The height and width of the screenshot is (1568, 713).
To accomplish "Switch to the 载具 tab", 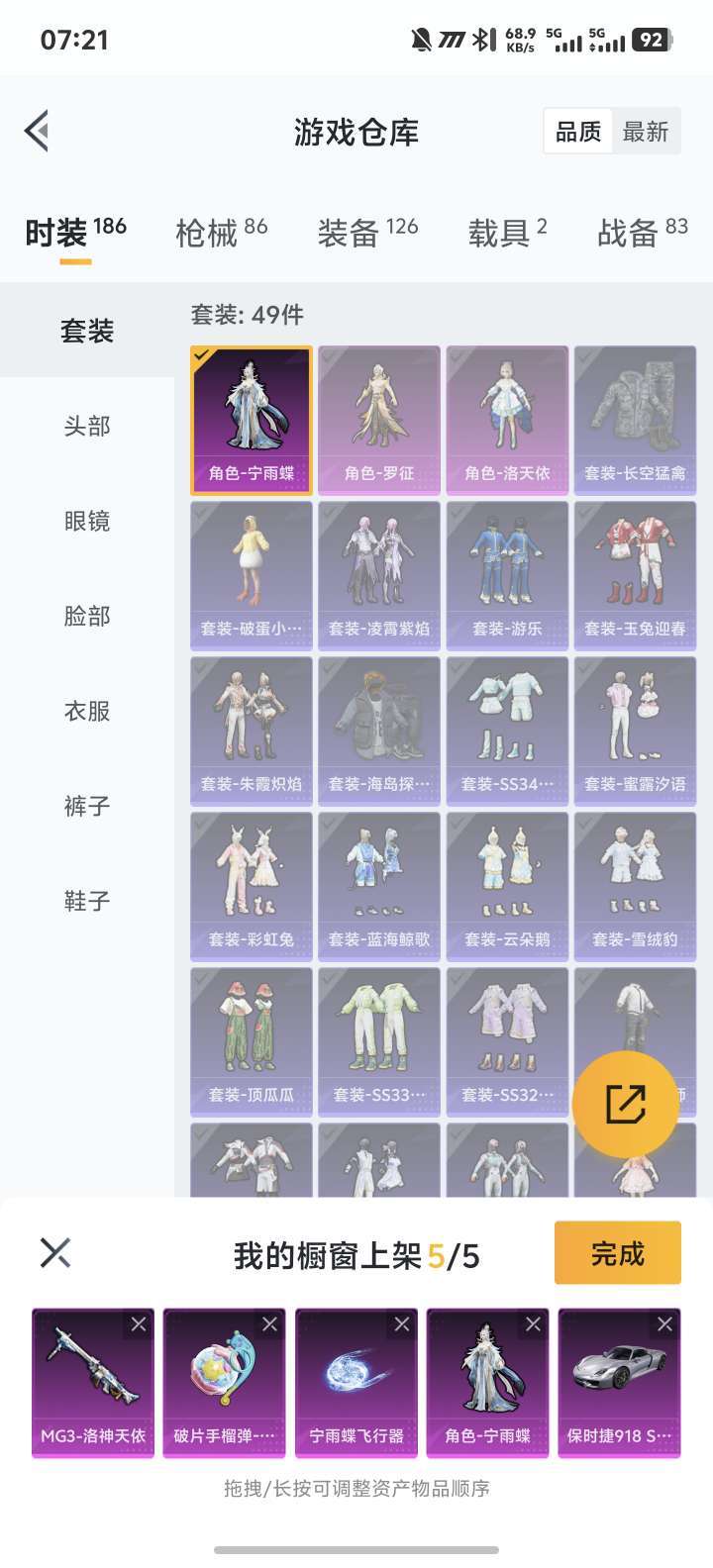I will coord(507,233).
